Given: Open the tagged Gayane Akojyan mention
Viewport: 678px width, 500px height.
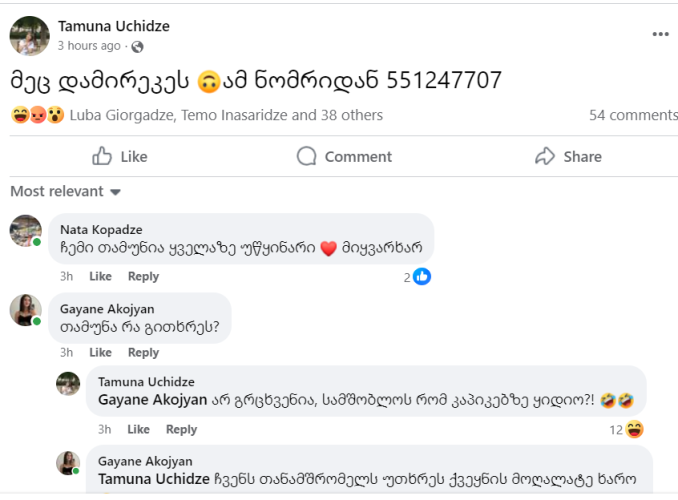Looking at the screenshot, I should (152, 400).
